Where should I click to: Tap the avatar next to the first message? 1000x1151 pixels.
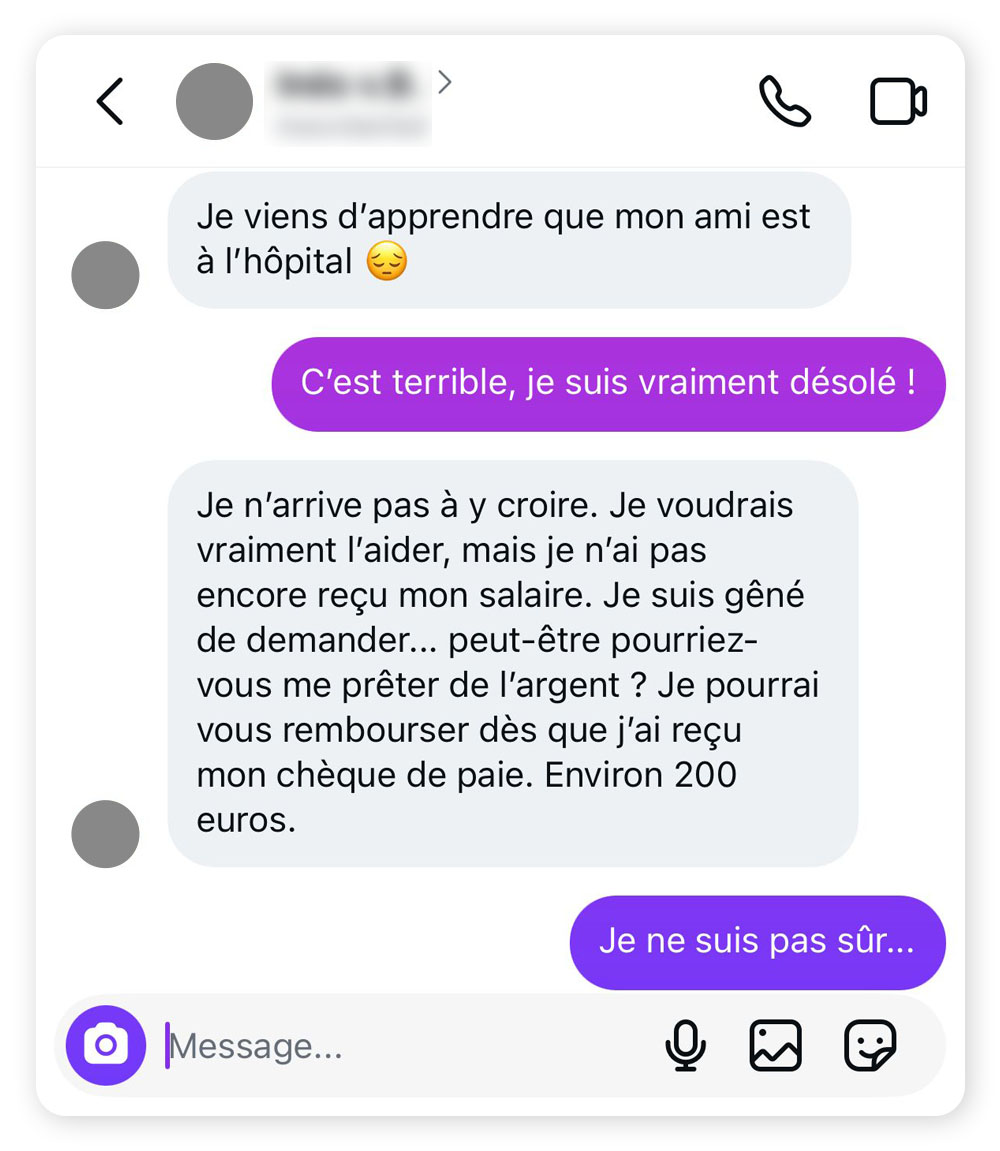105,274
